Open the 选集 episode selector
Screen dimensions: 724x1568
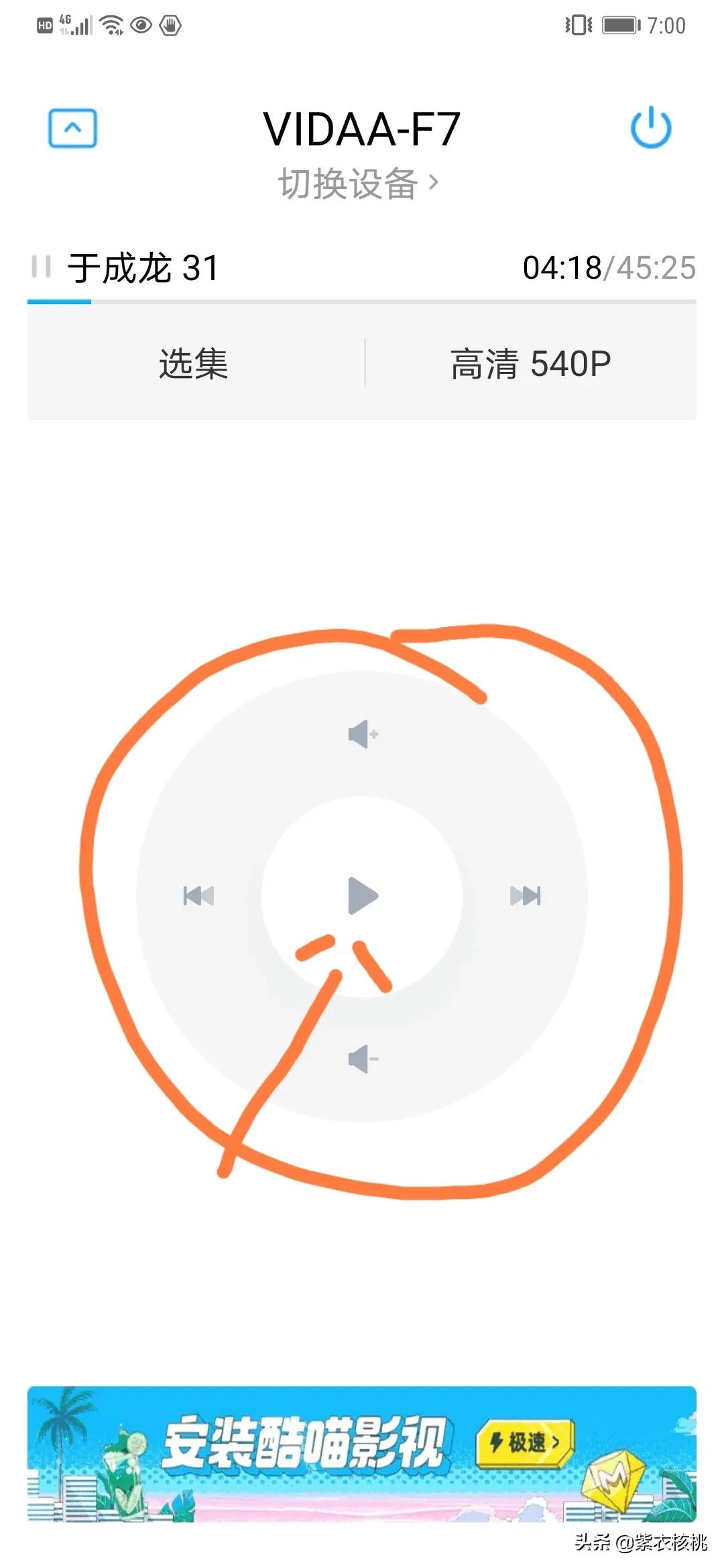tap(194, 364)
